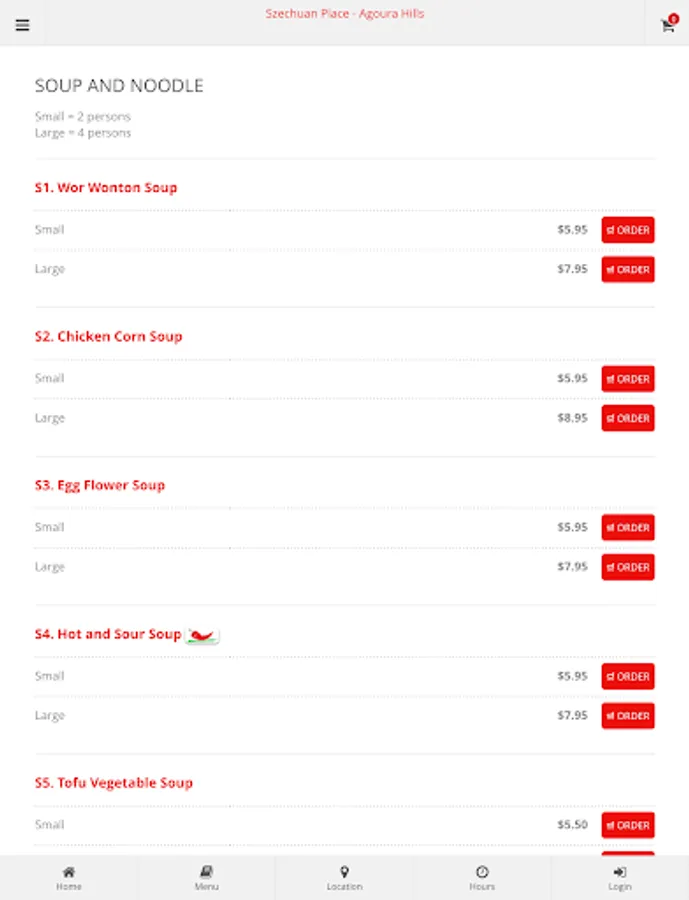Viewport: 689px width, 900px height.
Task: View the Hours tab
Action: click(482, 878)
